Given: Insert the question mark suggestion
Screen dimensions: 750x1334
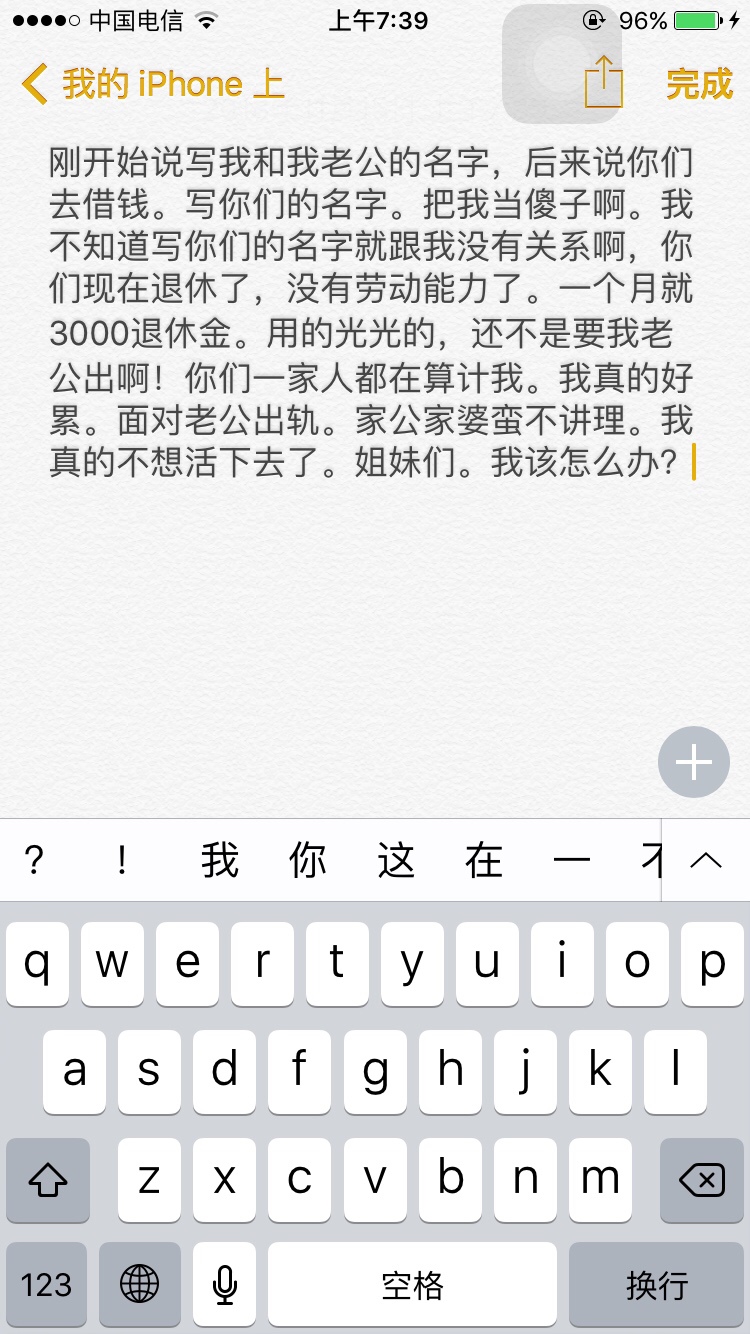Looking at the screenshot, I should pyautogui.click(x=35, y=860).
